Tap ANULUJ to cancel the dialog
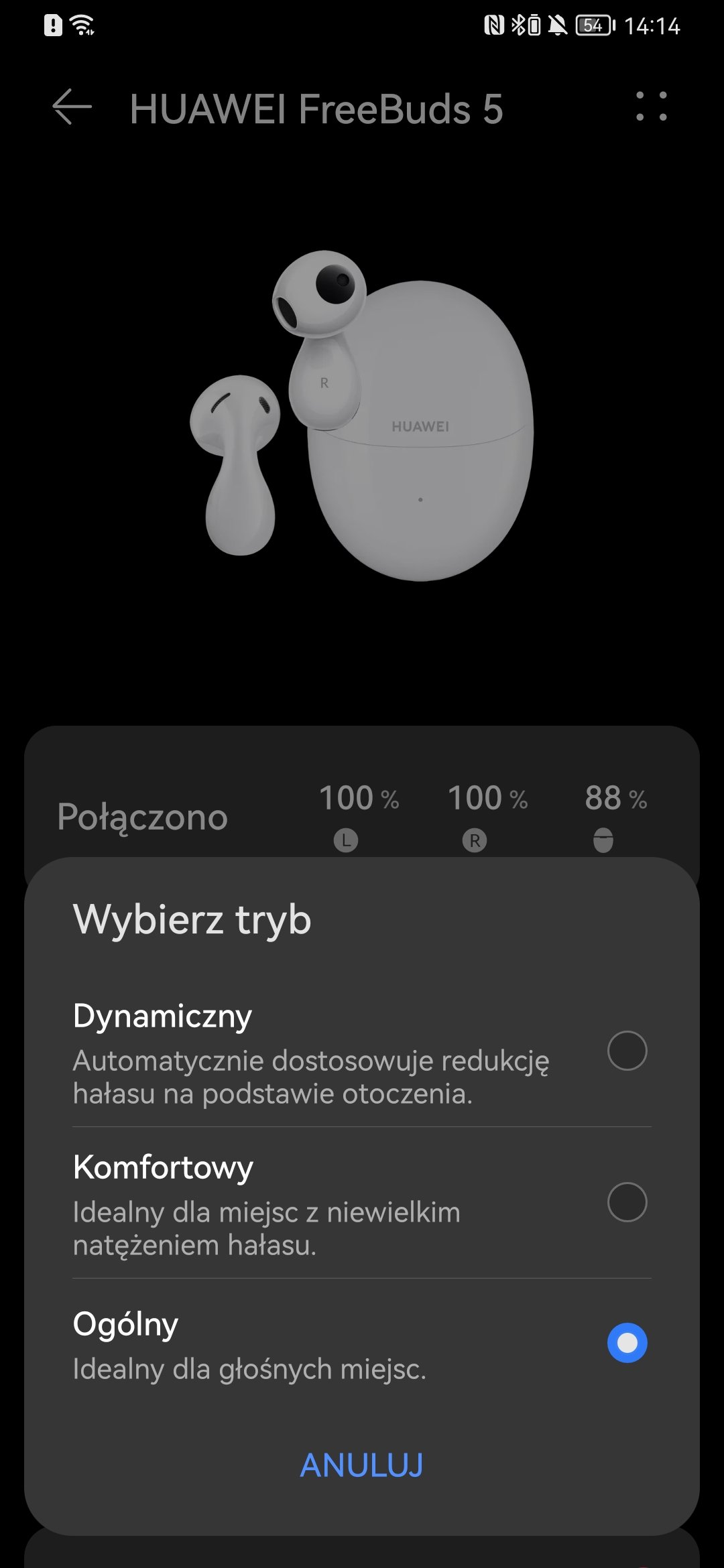Viewport: 724px width, 1568px height. click(361, 1465)
